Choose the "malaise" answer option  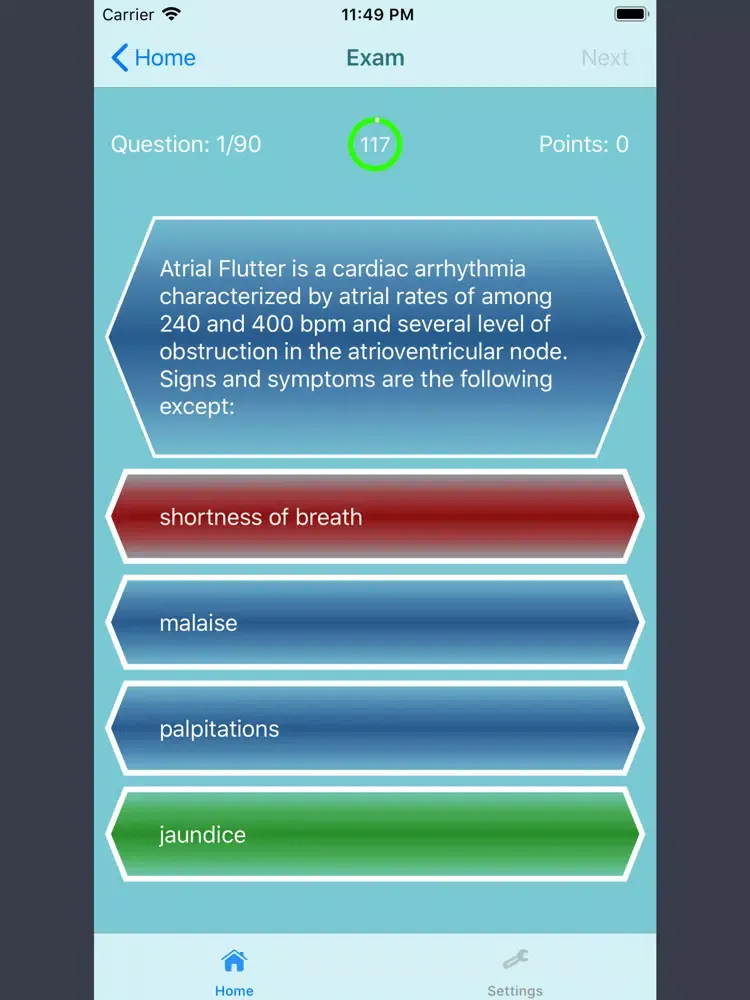[374, 623]
